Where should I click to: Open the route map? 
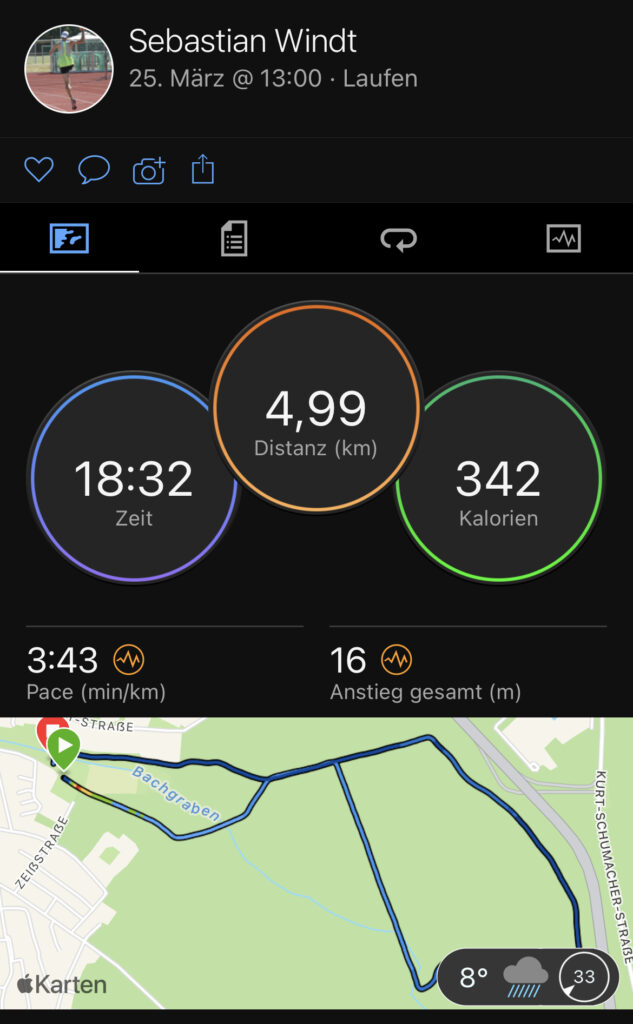pos(316,862)
